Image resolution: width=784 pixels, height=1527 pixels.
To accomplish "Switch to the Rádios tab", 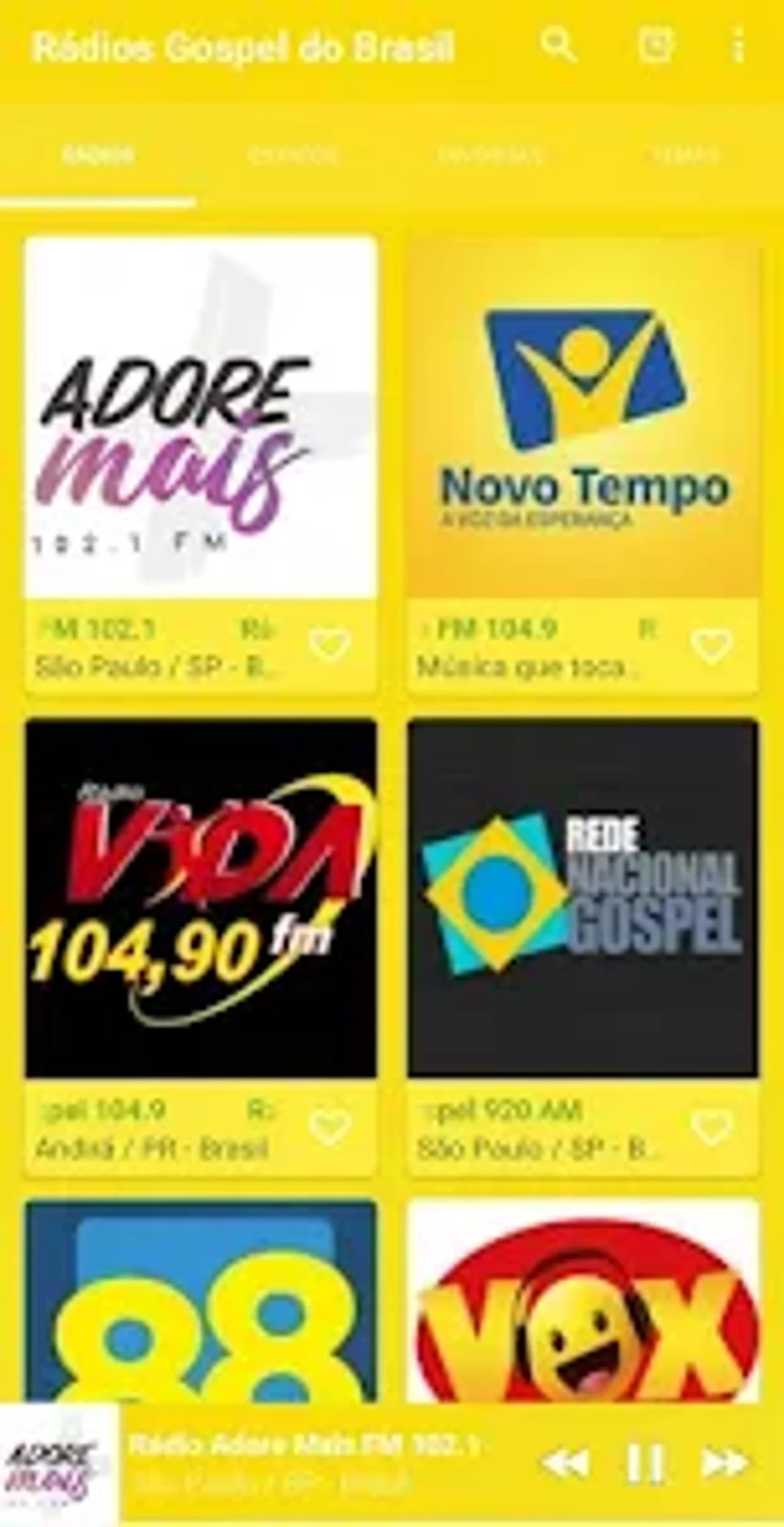I will tap(98, 155).
